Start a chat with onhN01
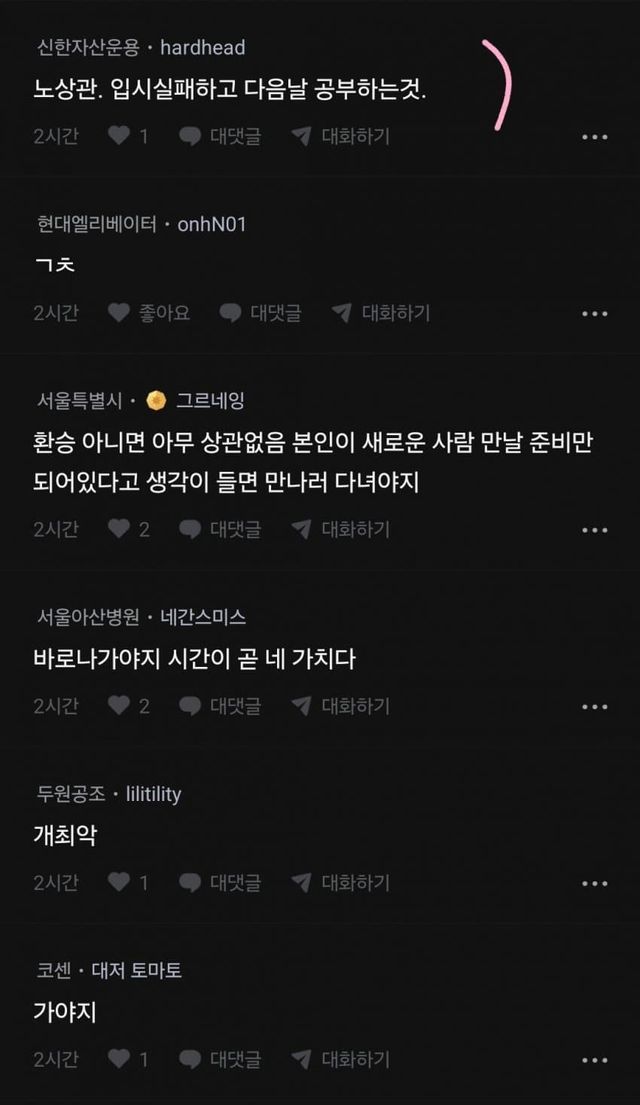This screenshot has height=1105, width=640. 381,313
